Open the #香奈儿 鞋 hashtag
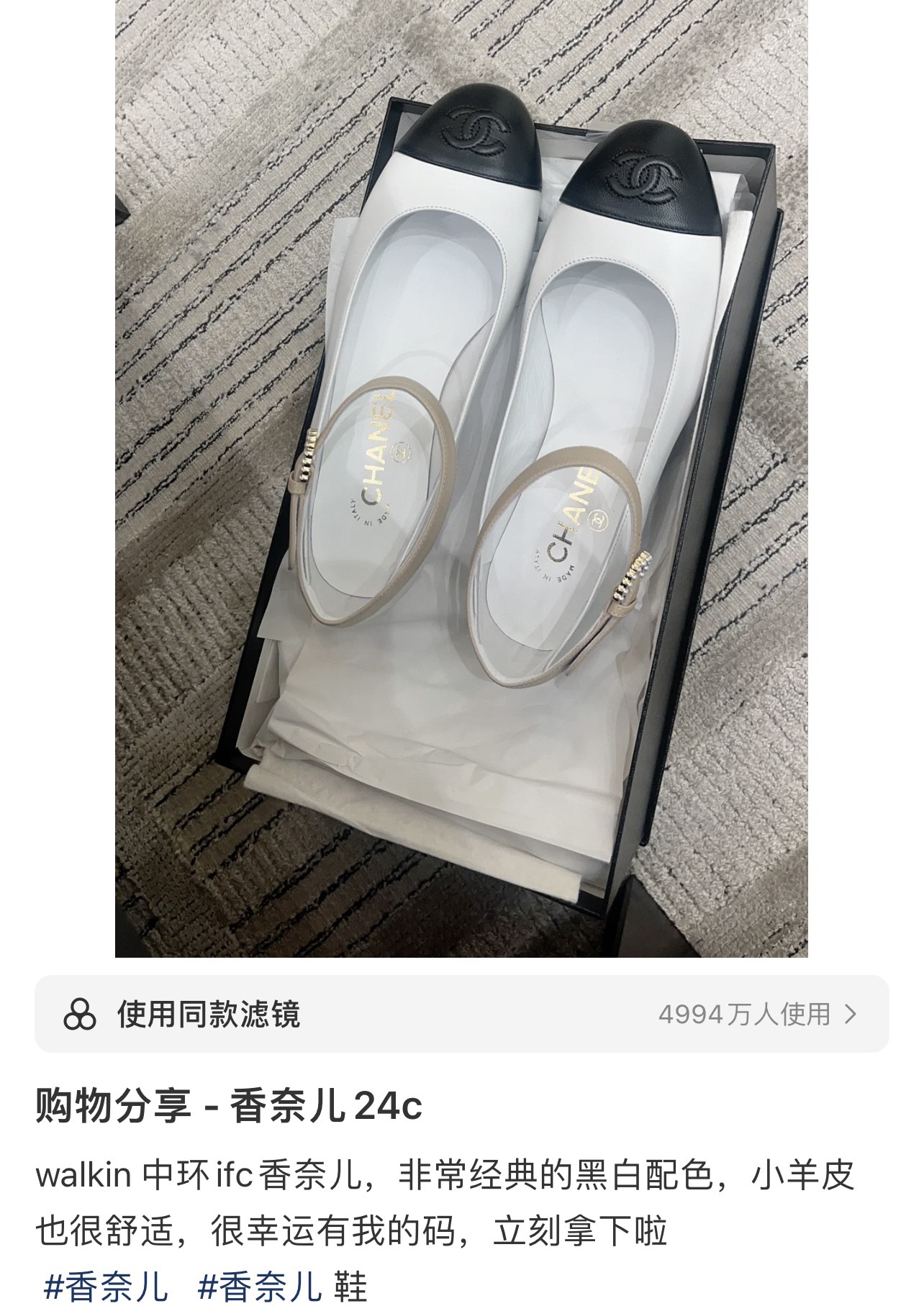 click(282, 1286)
